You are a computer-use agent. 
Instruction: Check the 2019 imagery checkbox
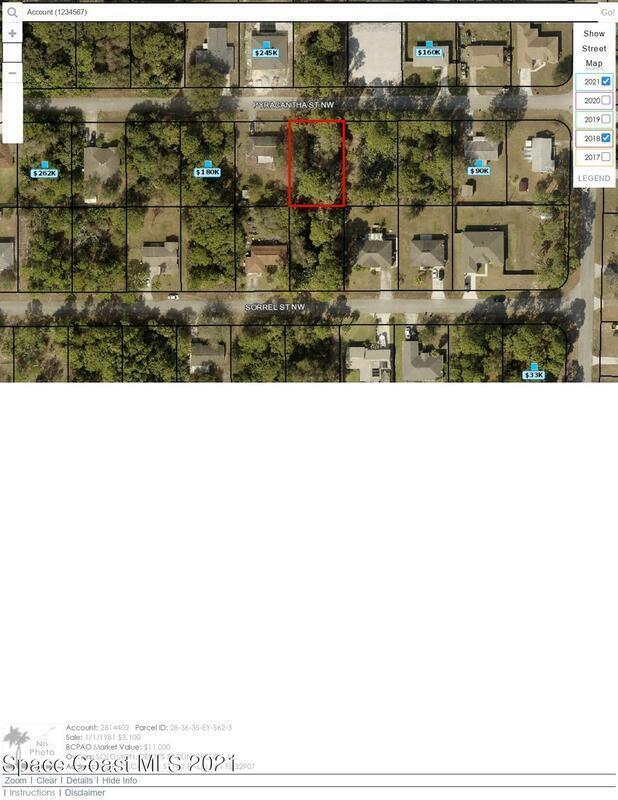point(606,120)
